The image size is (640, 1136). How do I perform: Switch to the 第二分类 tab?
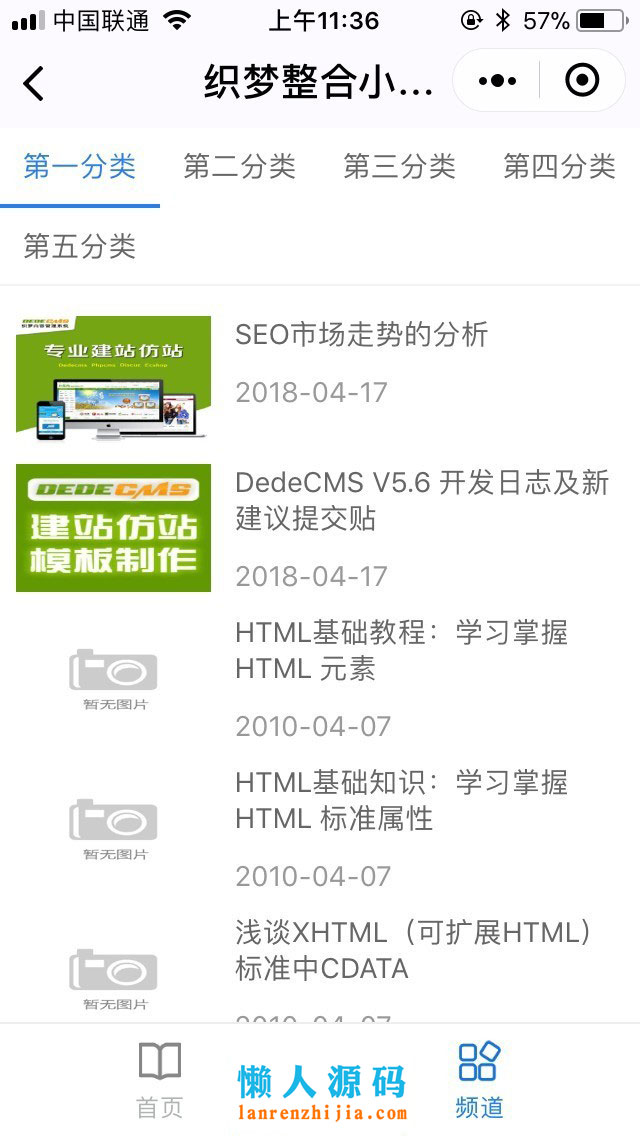pyautogui.click(x=240, y=167)
